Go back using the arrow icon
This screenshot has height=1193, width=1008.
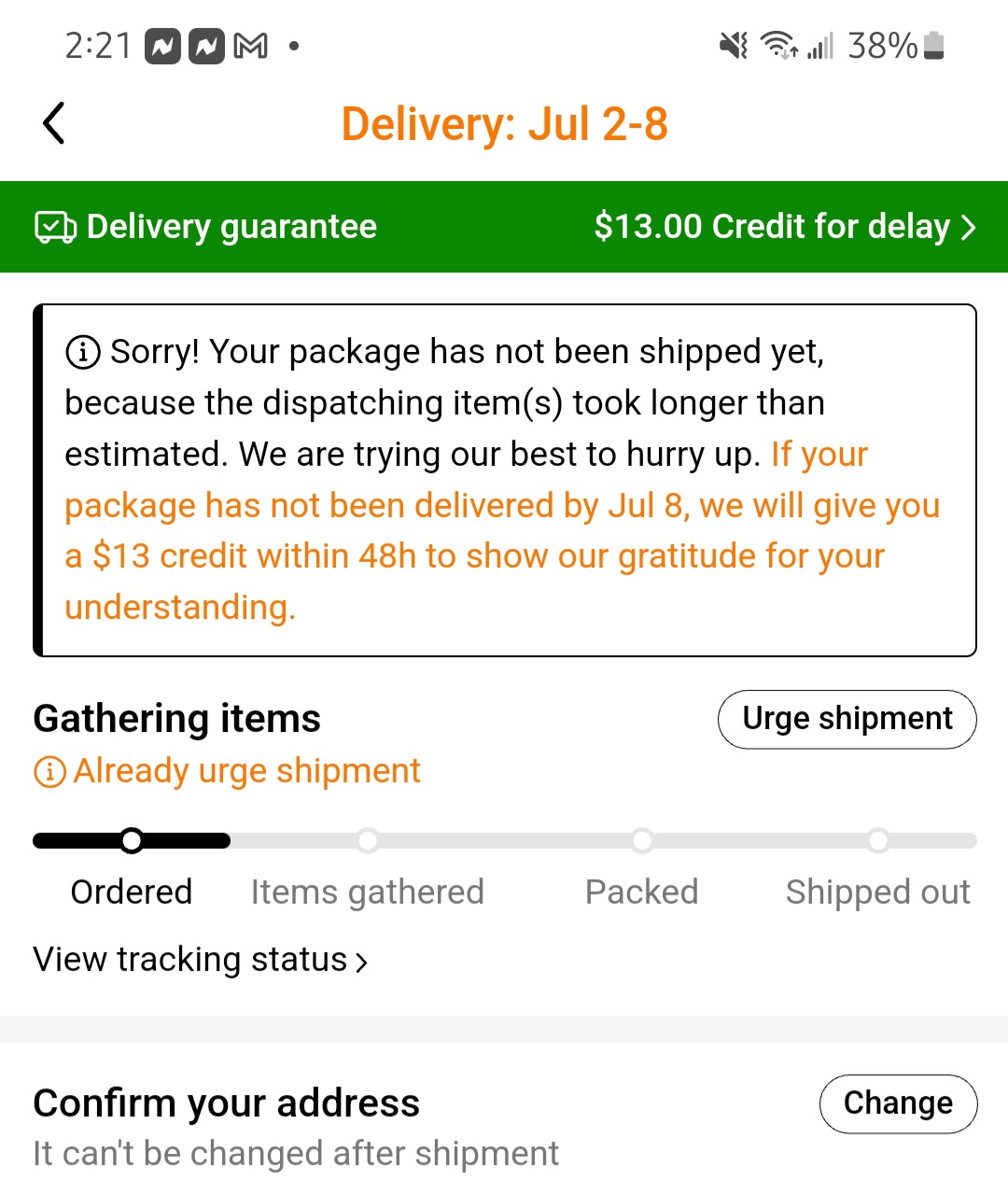(54, 123)
